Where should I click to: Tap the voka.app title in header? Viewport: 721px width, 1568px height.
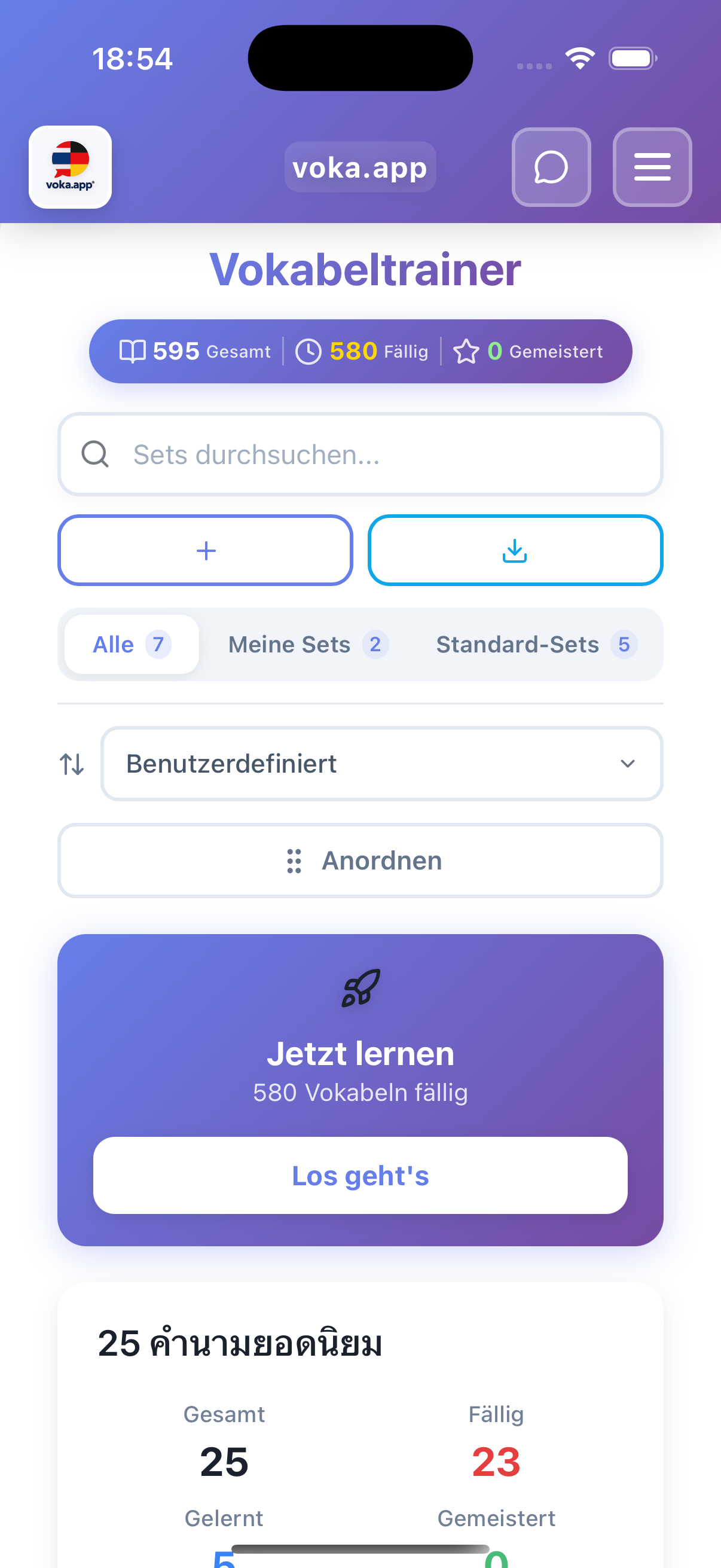359,167
